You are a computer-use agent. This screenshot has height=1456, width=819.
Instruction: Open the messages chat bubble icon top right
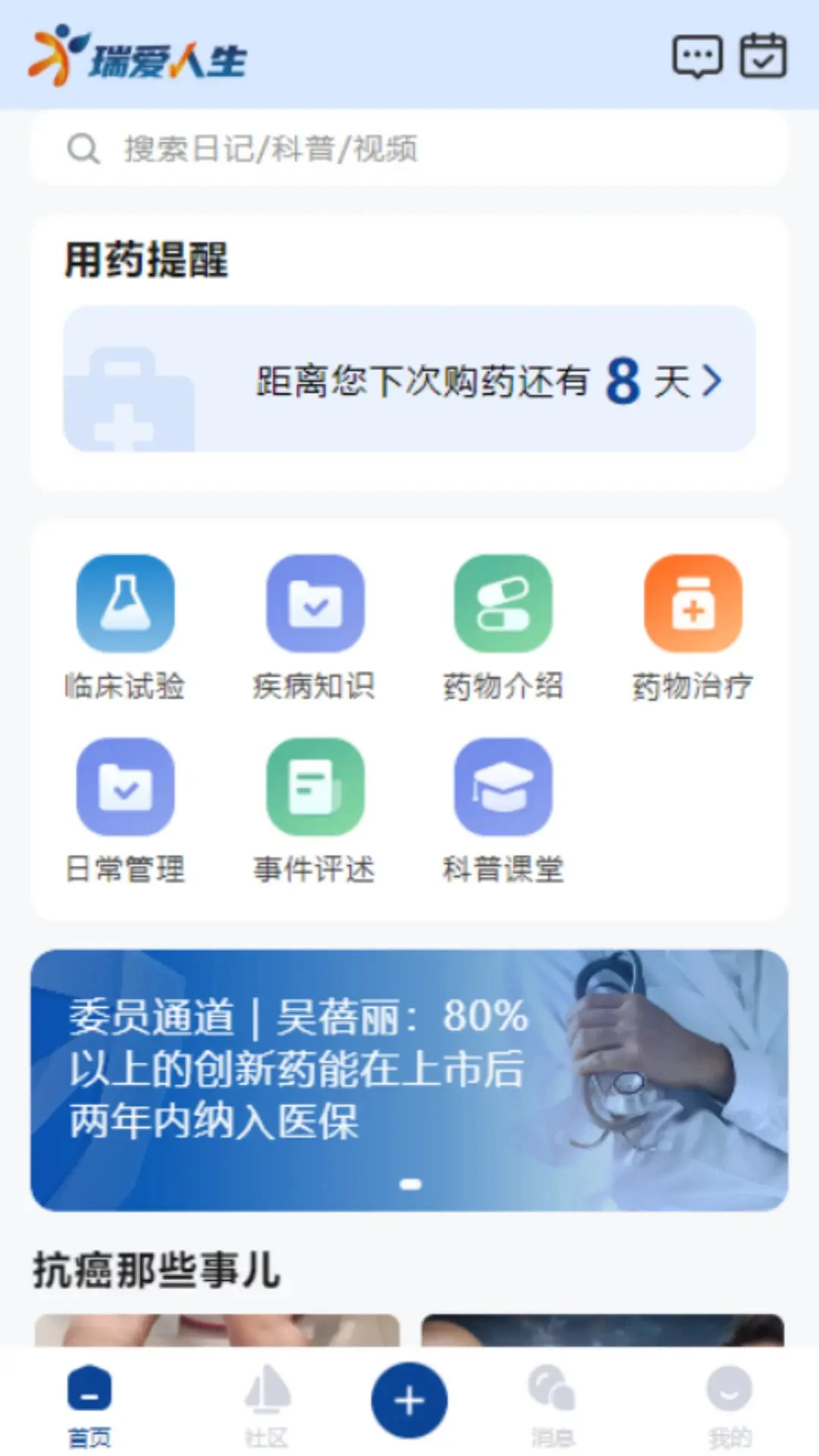tap(698, 55)
